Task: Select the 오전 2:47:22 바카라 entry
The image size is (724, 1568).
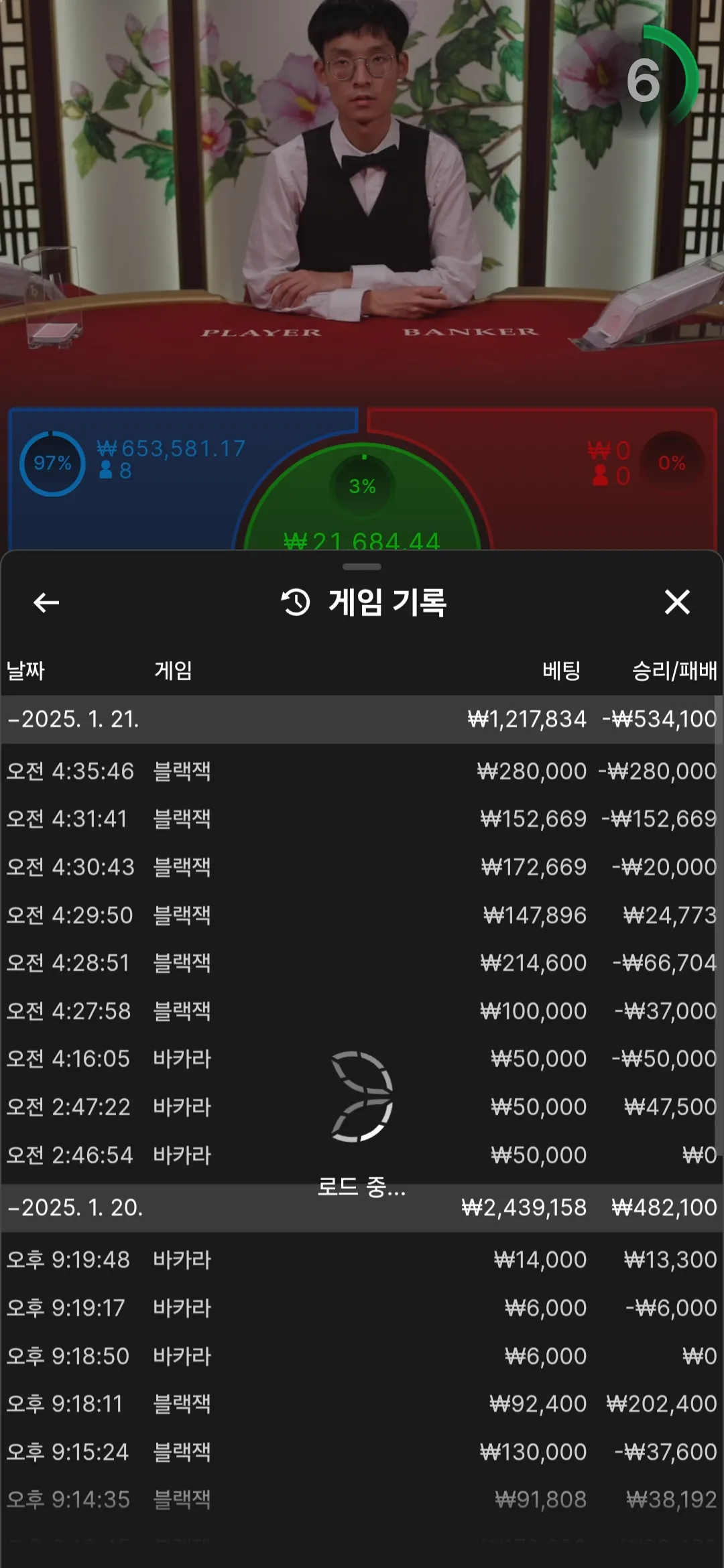Action: coord(362,1107)
